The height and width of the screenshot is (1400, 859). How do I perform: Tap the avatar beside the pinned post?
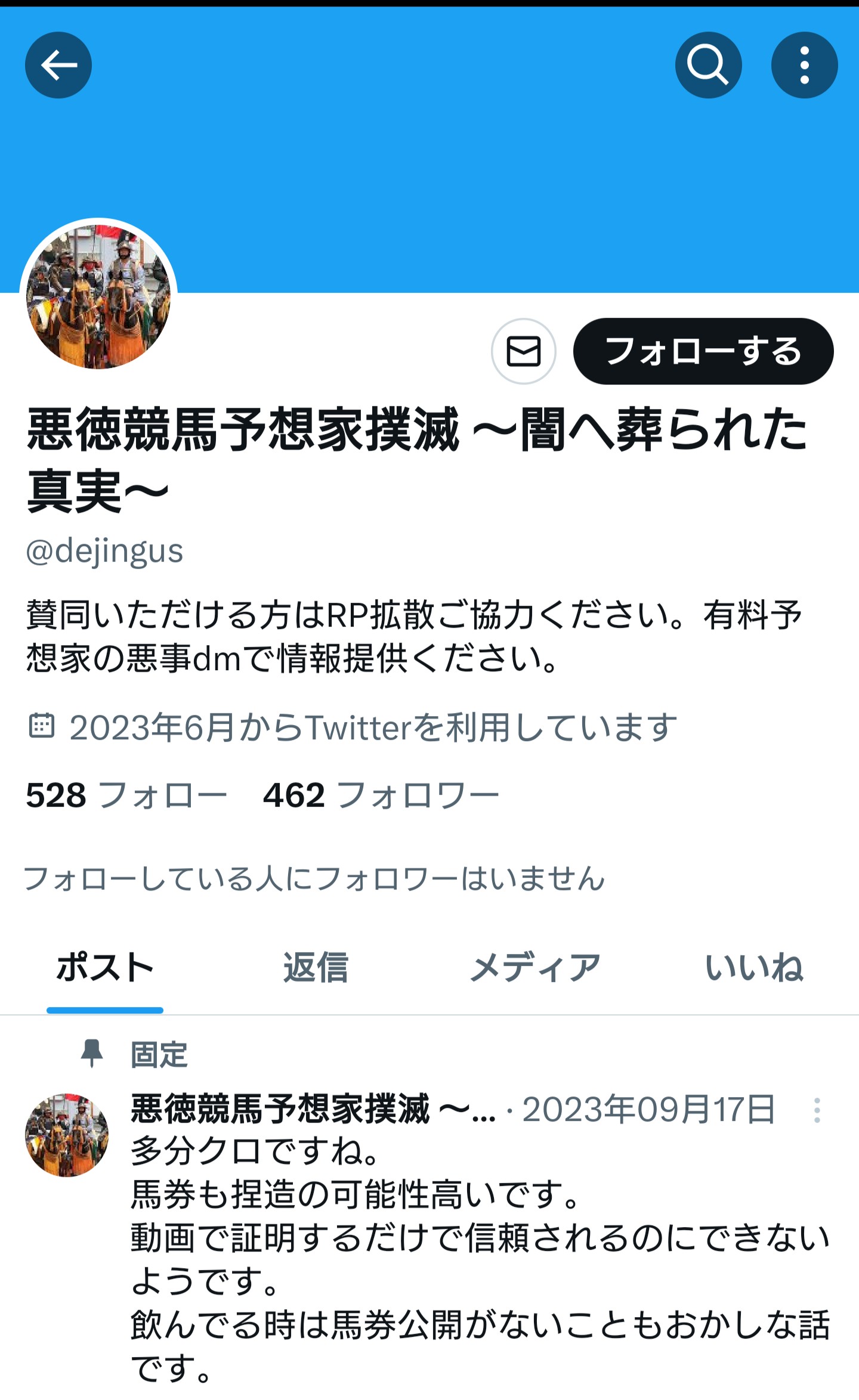[67, 1135]
